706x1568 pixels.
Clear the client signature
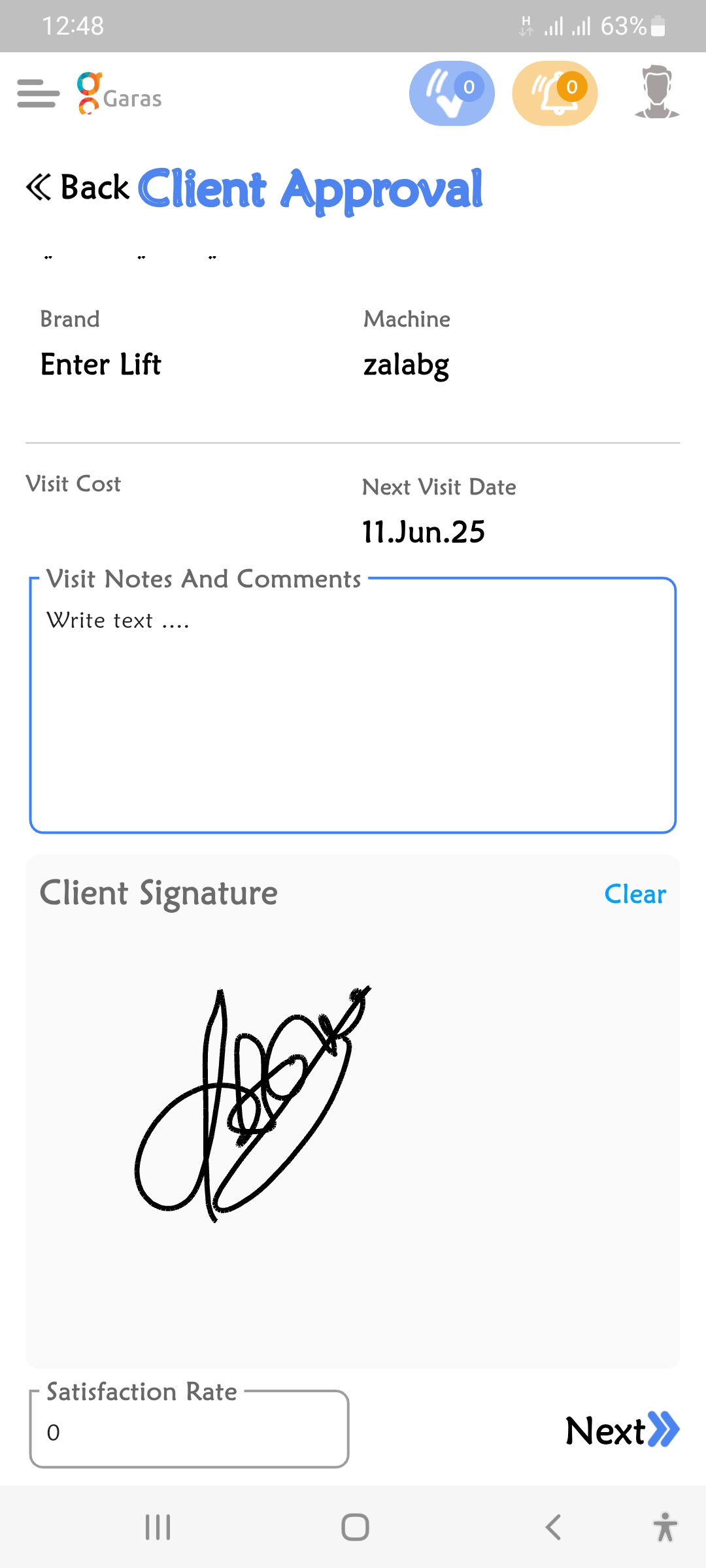[635, 894]
